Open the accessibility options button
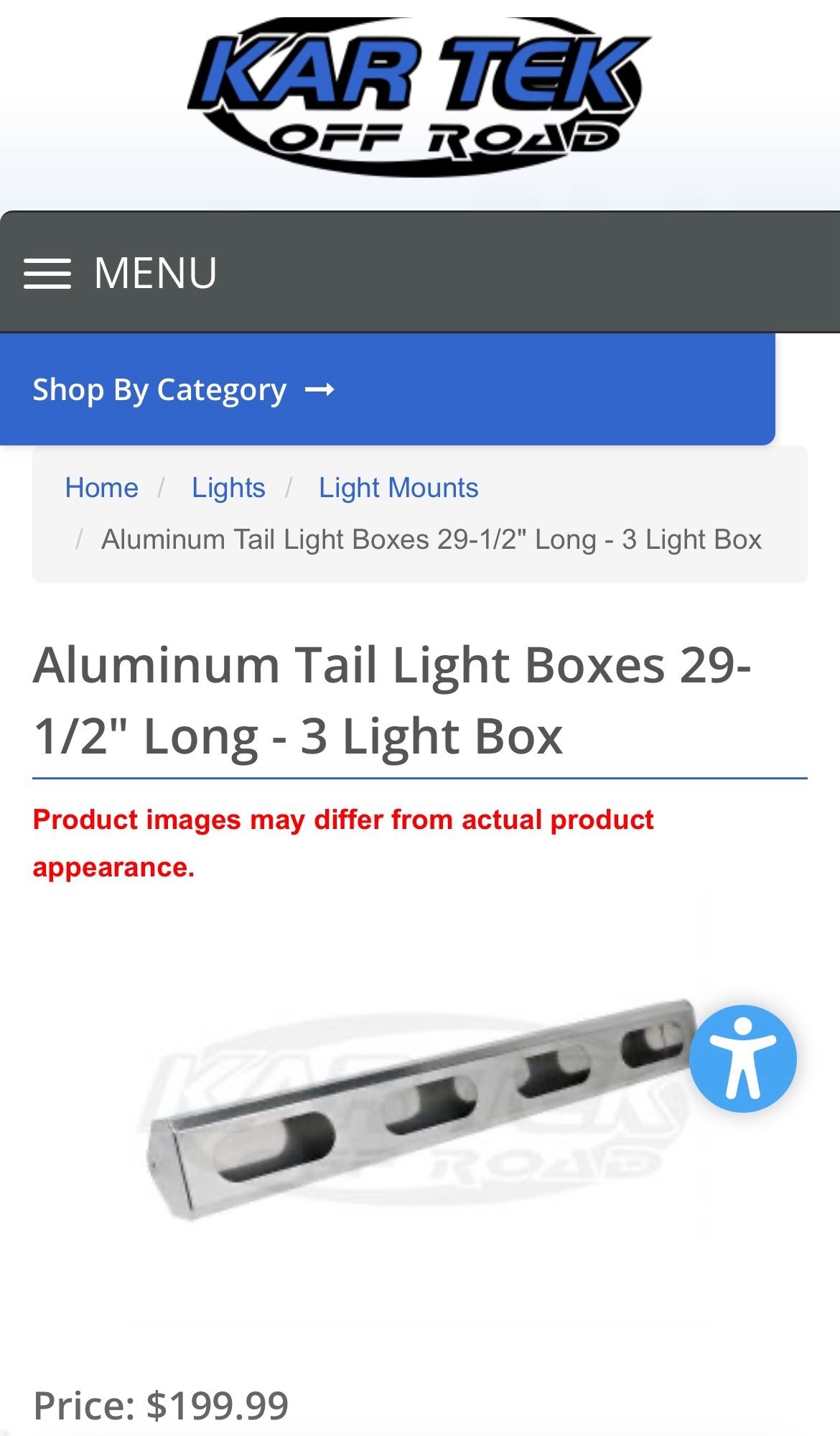 pyautogui.click(x=743, y=1058)
